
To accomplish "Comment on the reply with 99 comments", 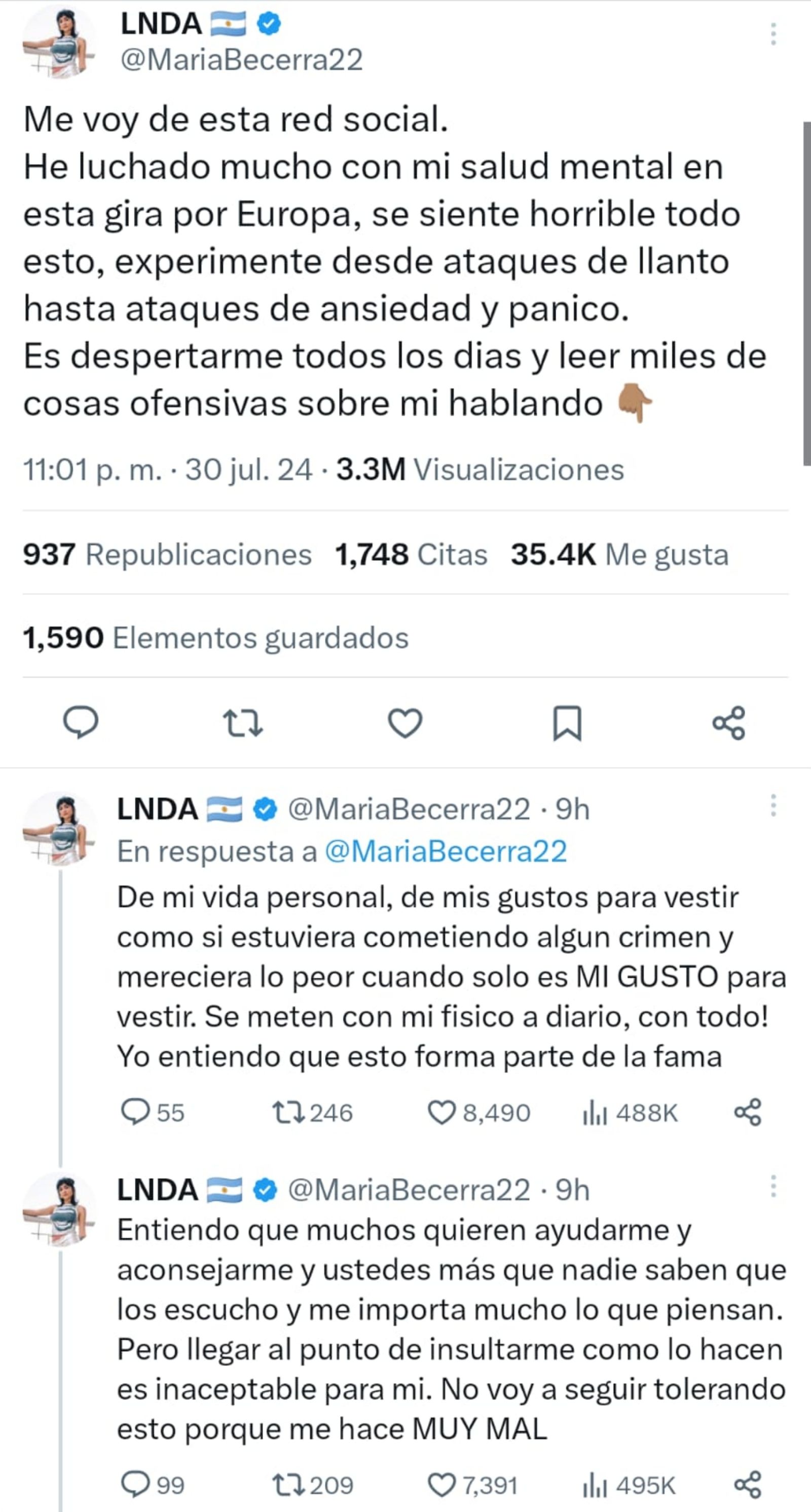I will 135,1485.
